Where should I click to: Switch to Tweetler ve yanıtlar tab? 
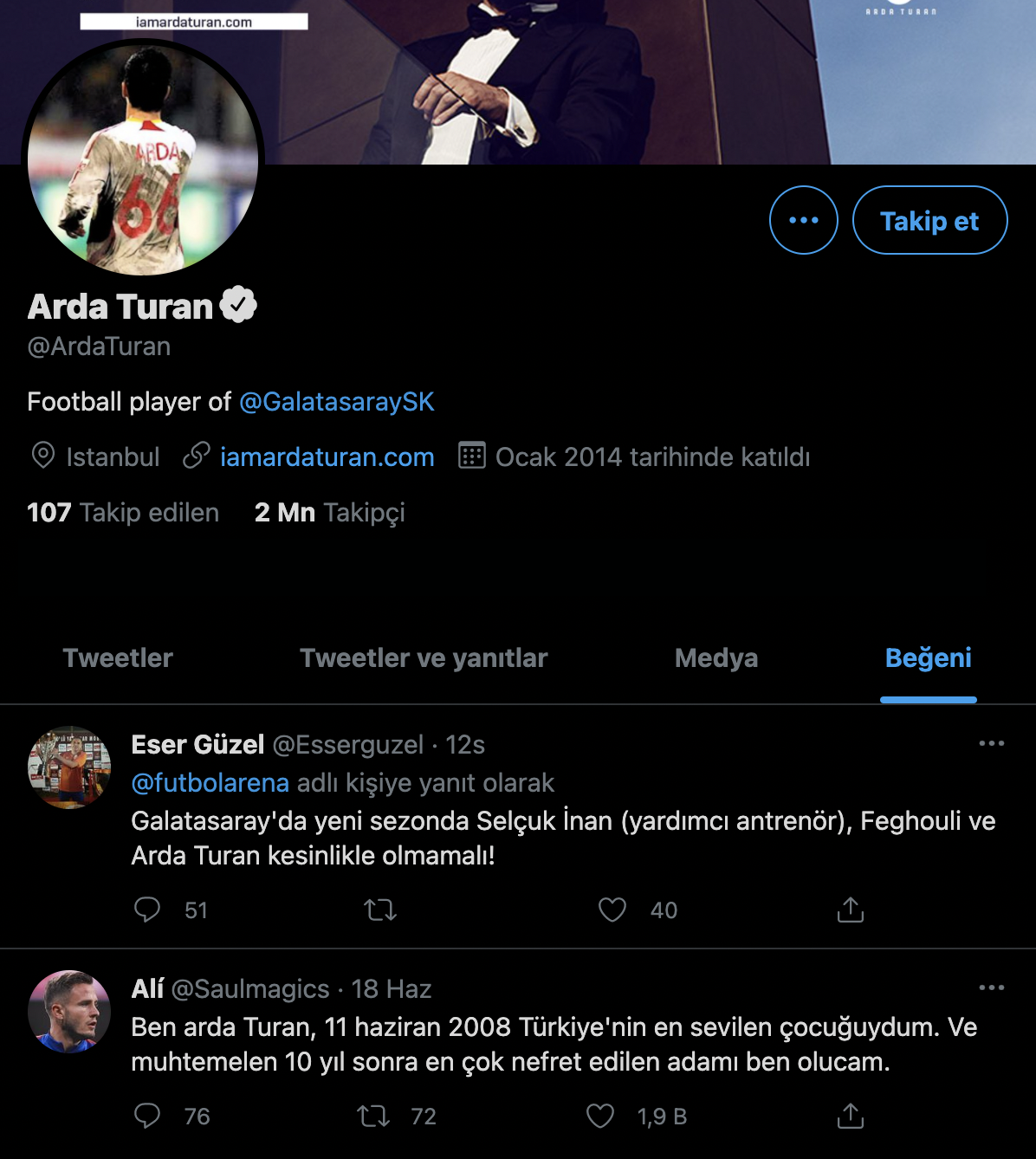click(x=424, y=658)
